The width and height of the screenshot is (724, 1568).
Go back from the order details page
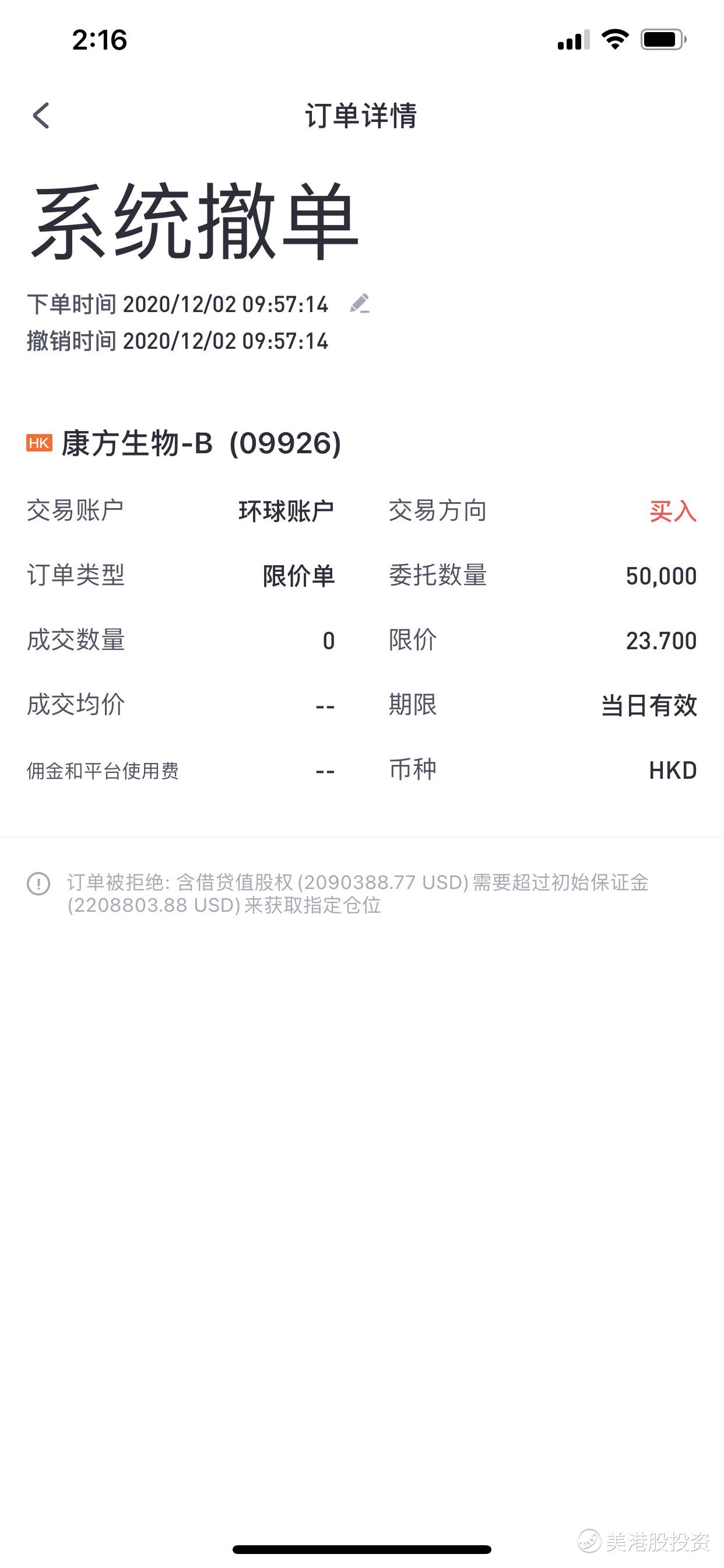click(41, 116)
